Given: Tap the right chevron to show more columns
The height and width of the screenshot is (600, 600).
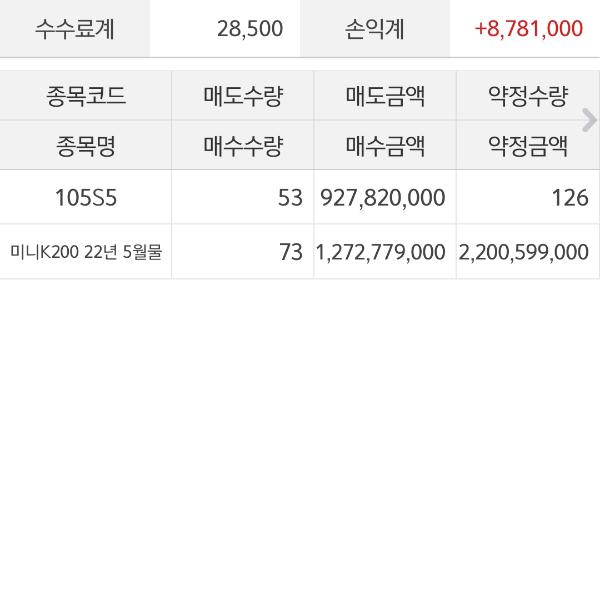Looking at the screenshot, I should click(589, 121).
